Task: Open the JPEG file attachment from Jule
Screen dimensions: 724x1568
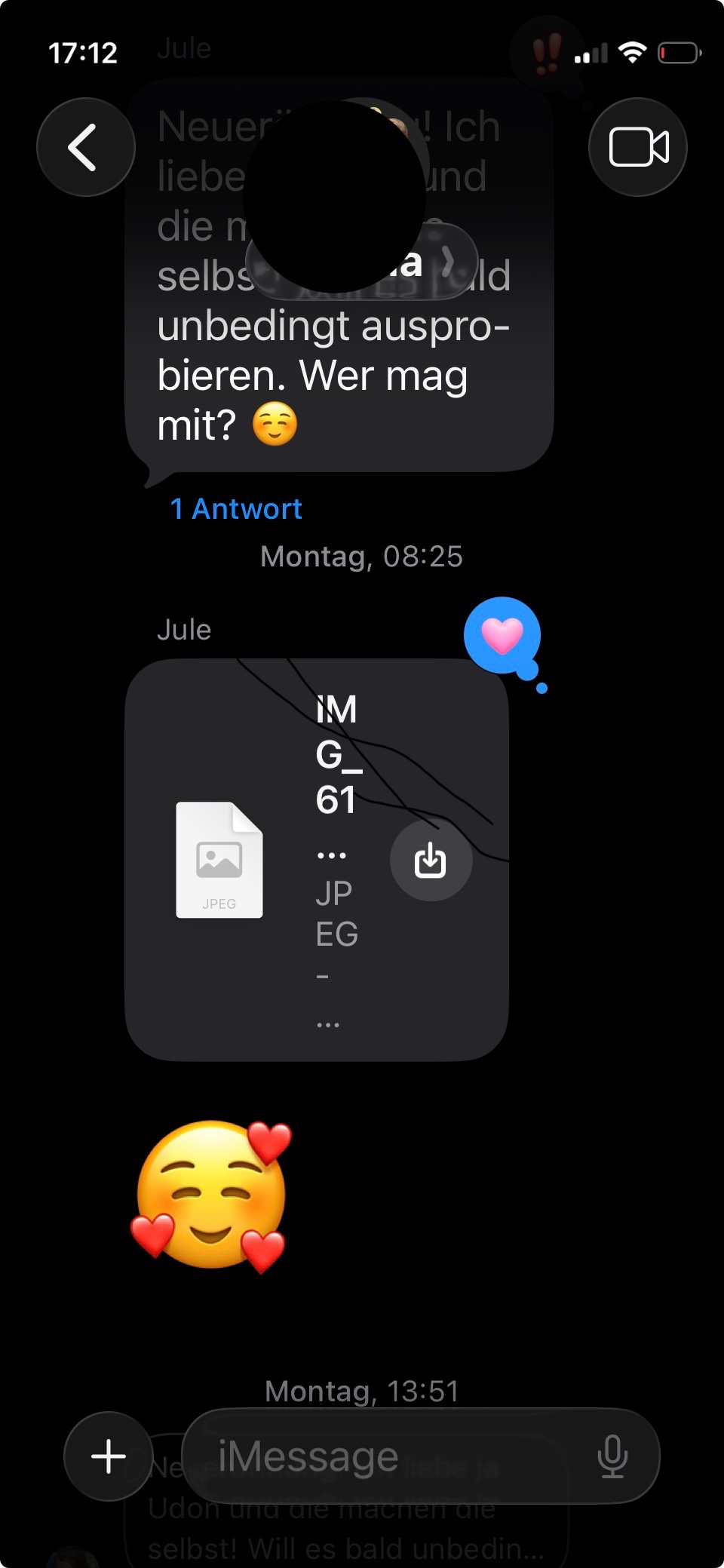Action: tap(220, 860)
